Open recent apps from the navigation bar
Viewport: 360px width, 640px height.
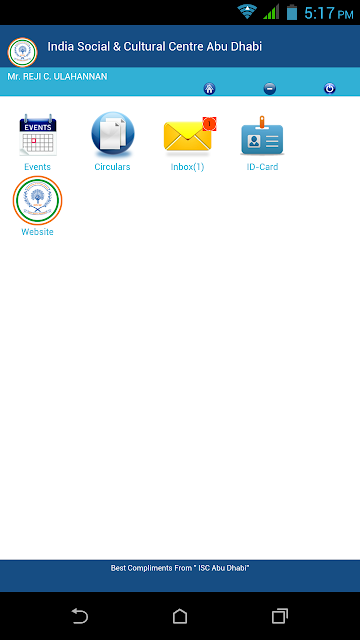coord(280,616)
